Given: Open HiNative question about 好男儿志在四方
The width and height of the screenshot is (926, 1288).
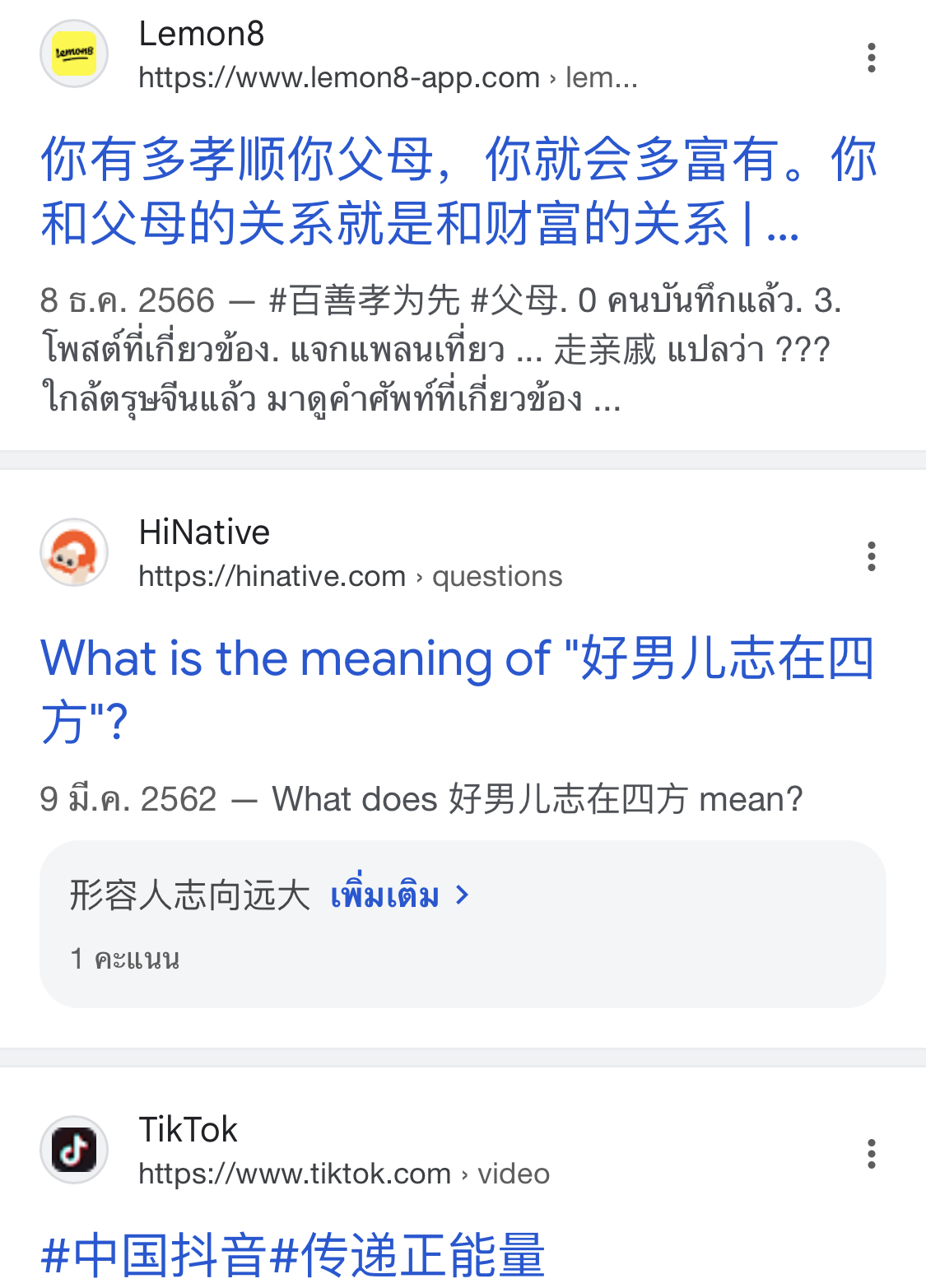Looking at the screenshot, I should [x=458, y=690].
